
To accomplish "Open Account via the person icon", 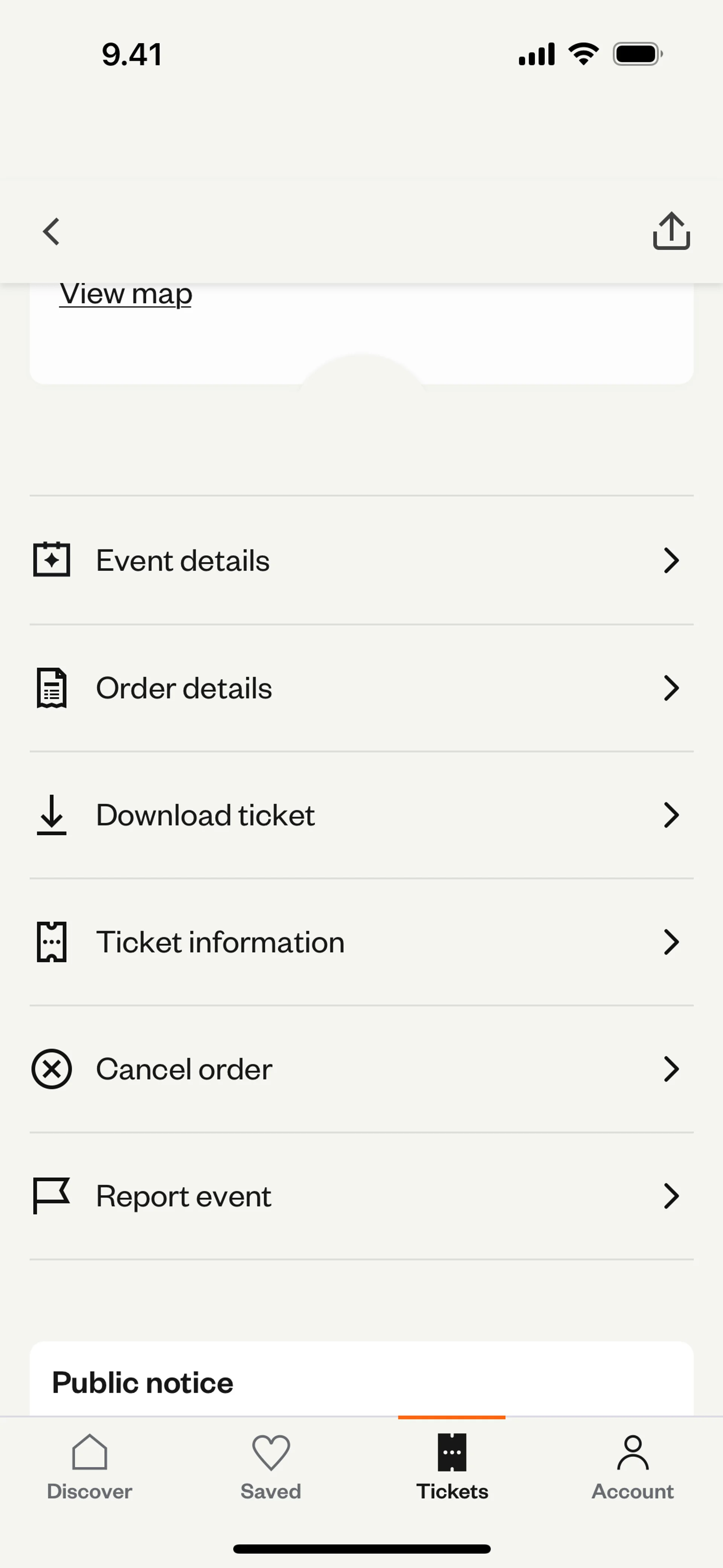I will click(632, 1467).
